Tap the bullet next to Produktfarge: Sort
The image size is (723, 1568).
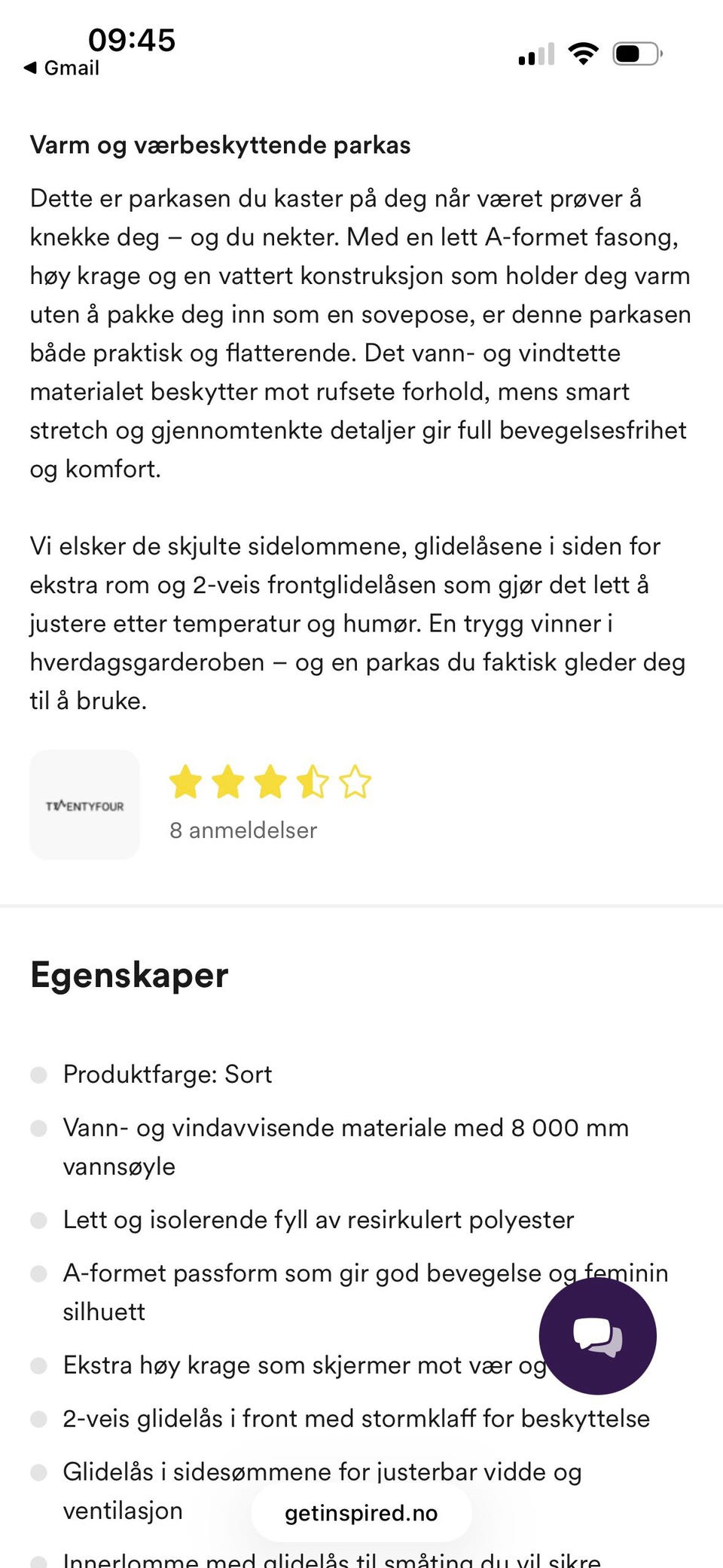40,1074
